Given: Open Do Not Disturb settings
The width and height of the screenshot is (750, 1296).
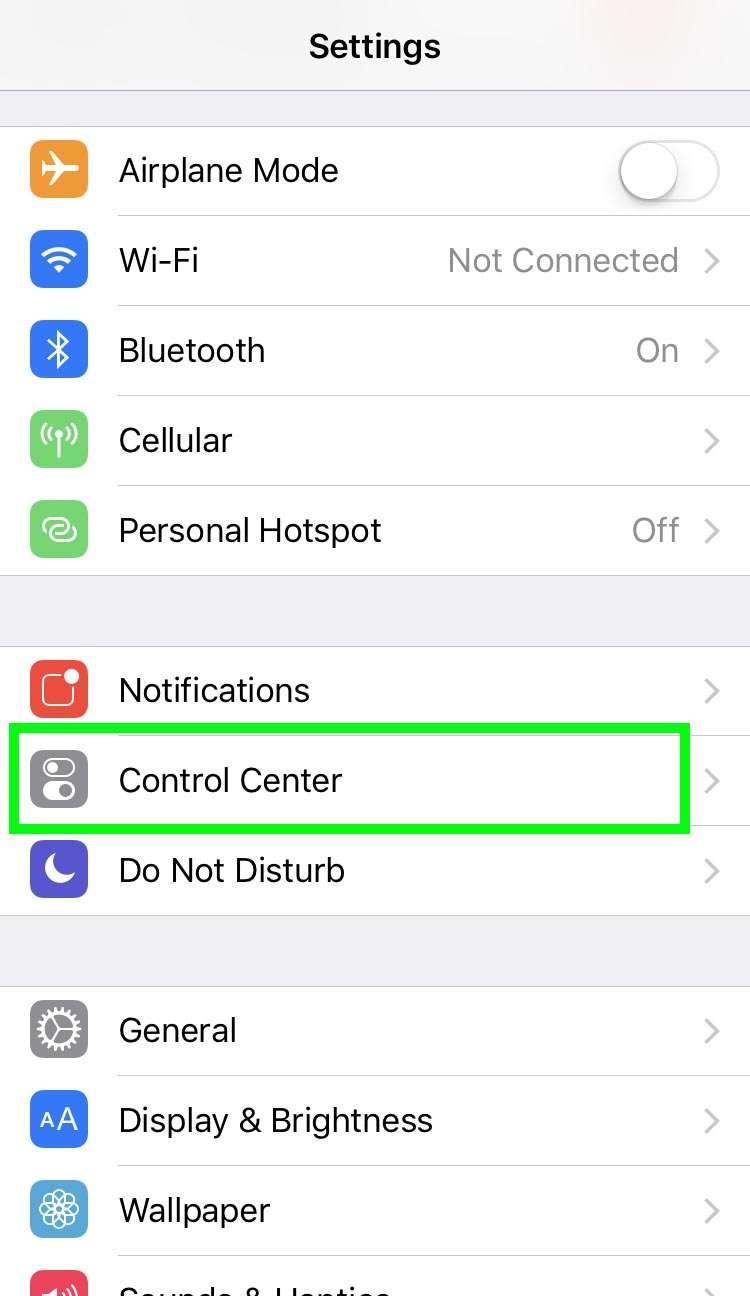Looking at the screenshot, I should click(375, 871).
